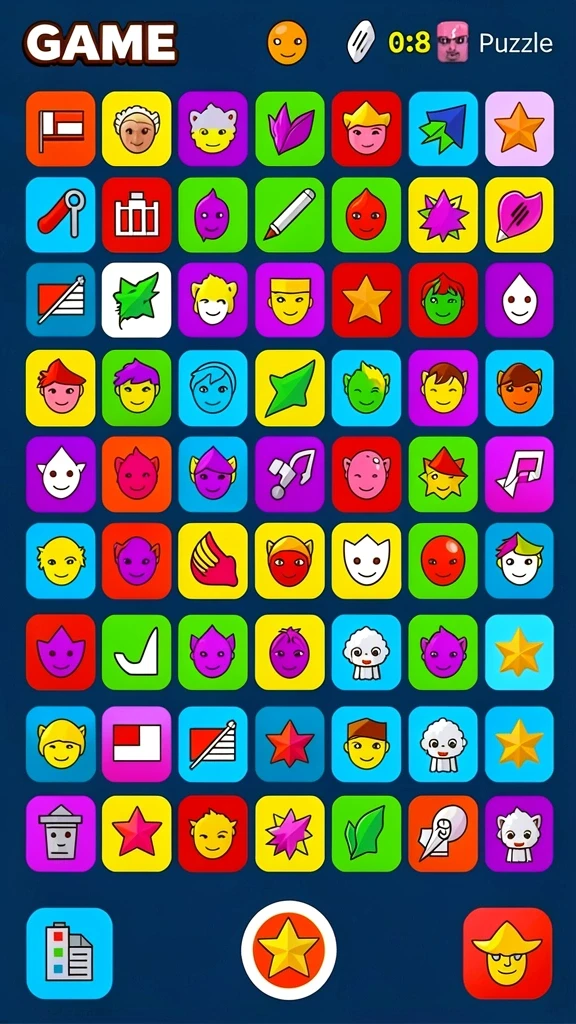576x1024 pixels.
Task: Select the red star tile on dark blue
Action: [x=289, y=744]
